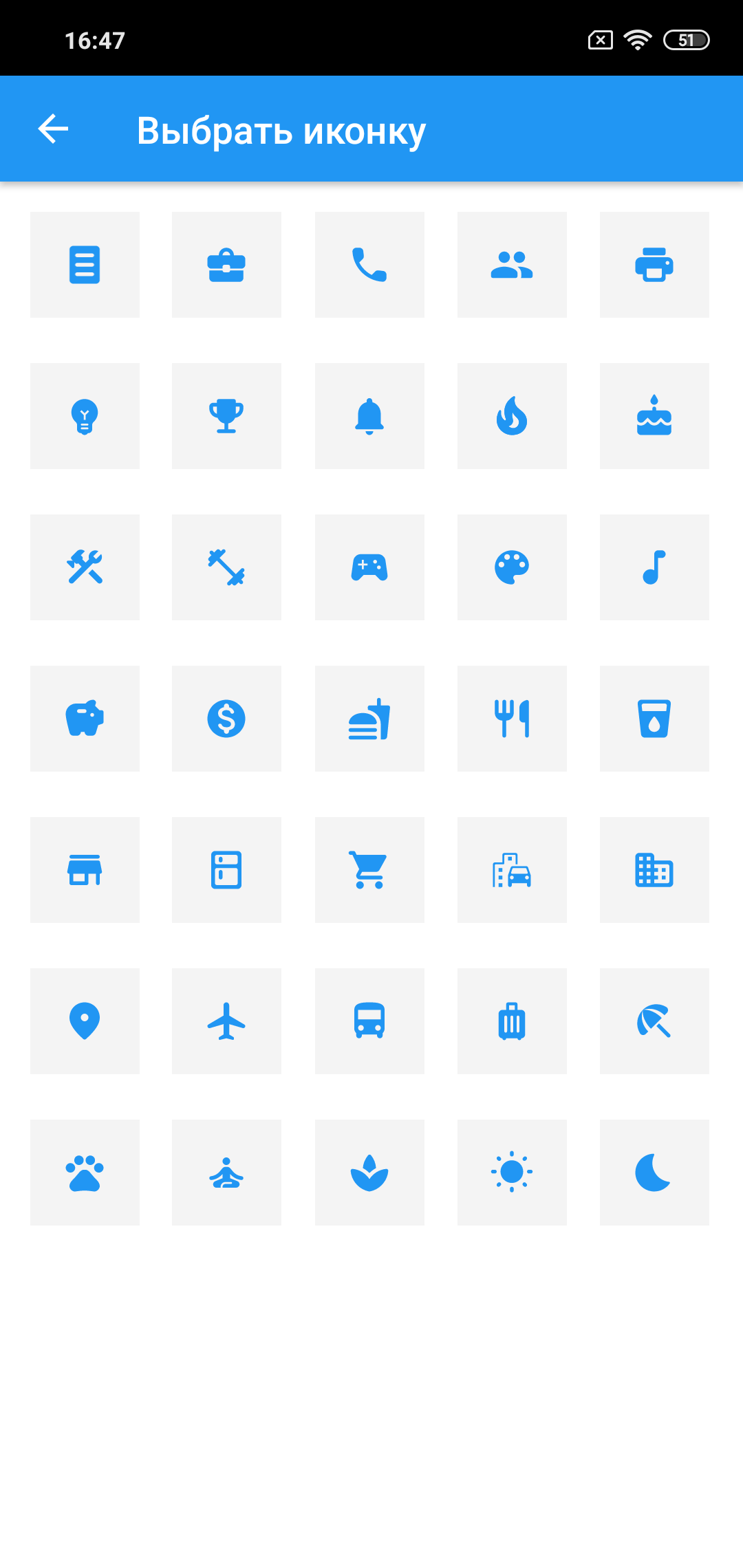743x1568 pixels.
Task: Choose the paw print icon
Action: (x=85, y=1173)
